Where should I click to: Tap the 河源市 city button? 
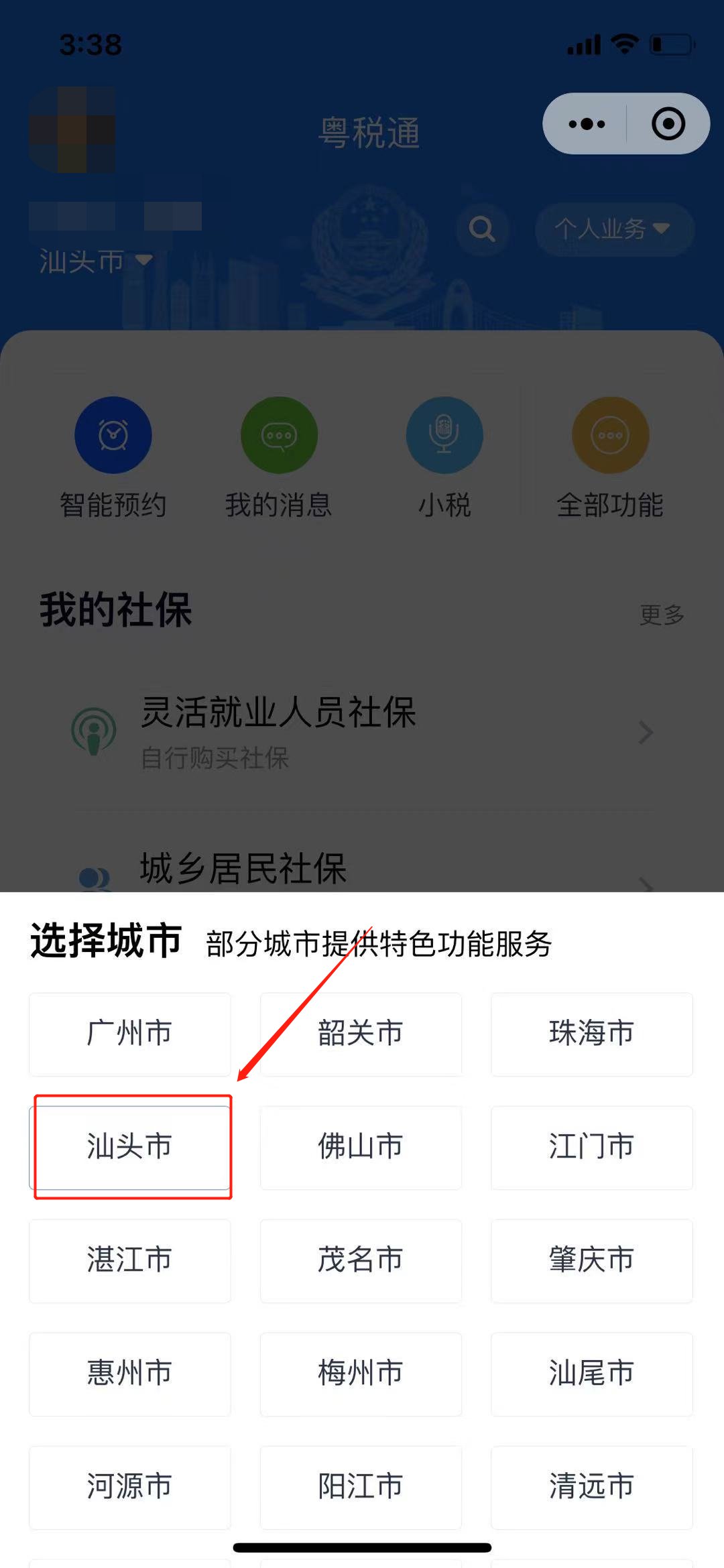(x=129, y=1487)
